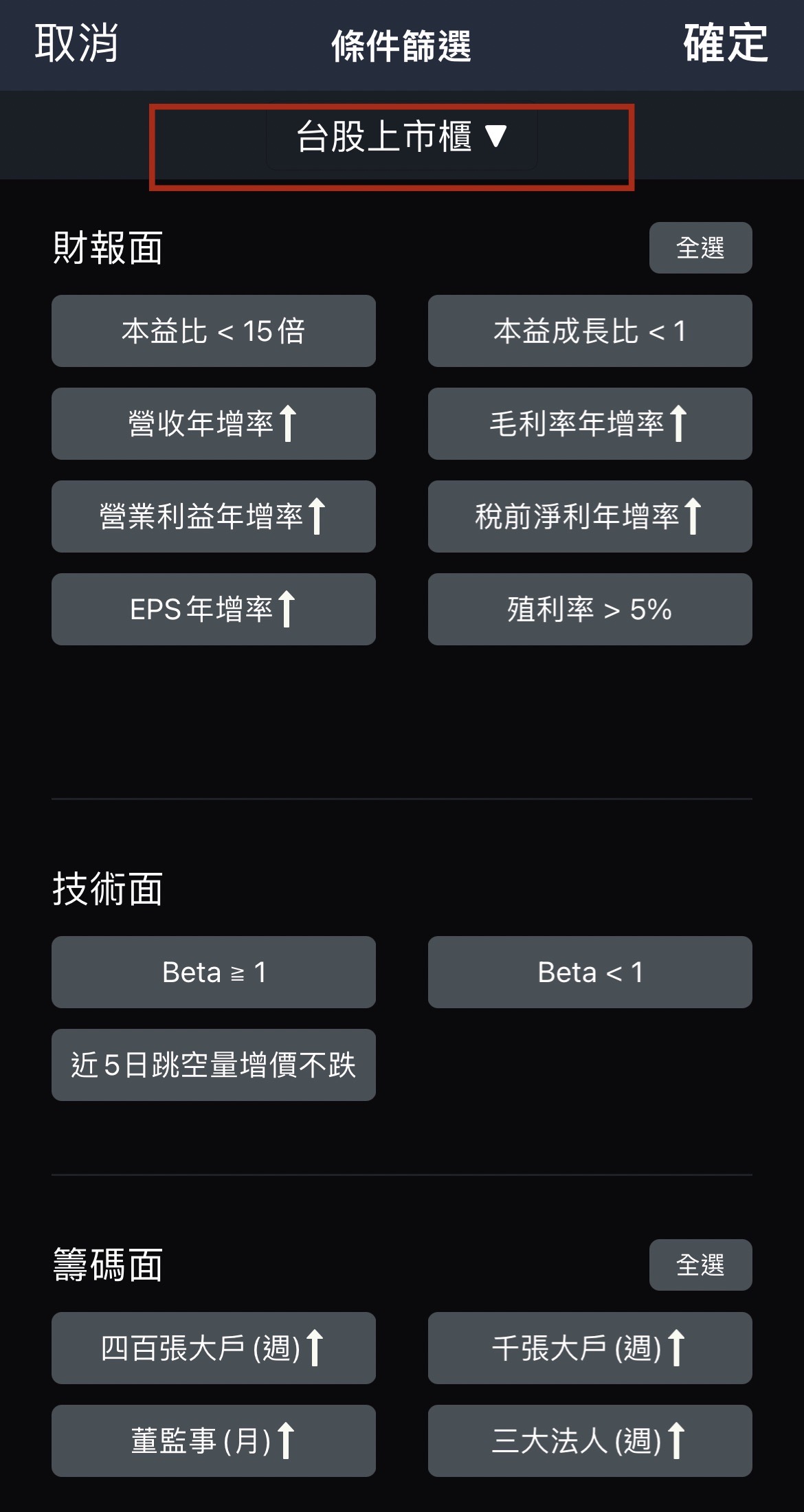This screenshot has height=1512, width=804.
Task: Toggle the 營收年增率 rising filter
Action: [213, 424]
